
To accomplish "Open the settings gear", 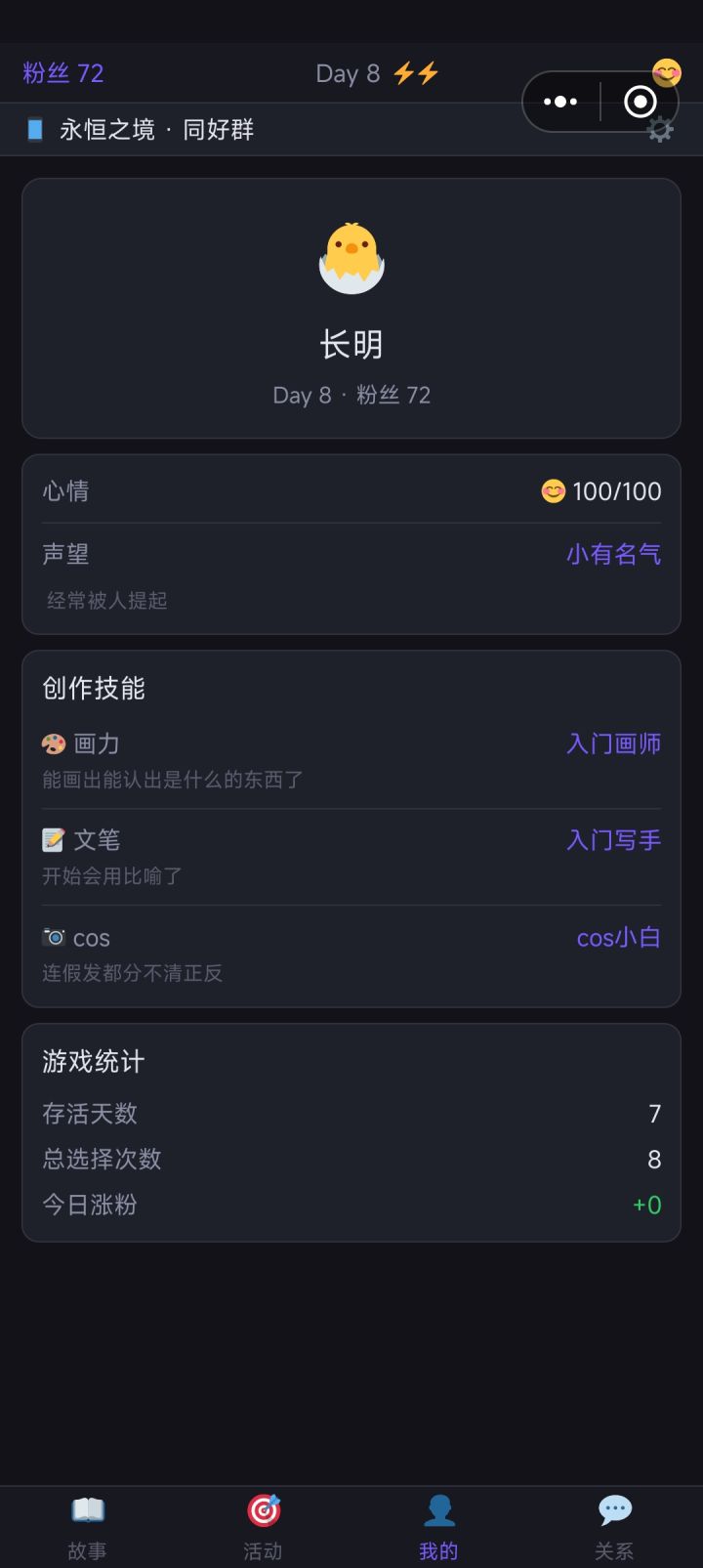I will (661, 131).
